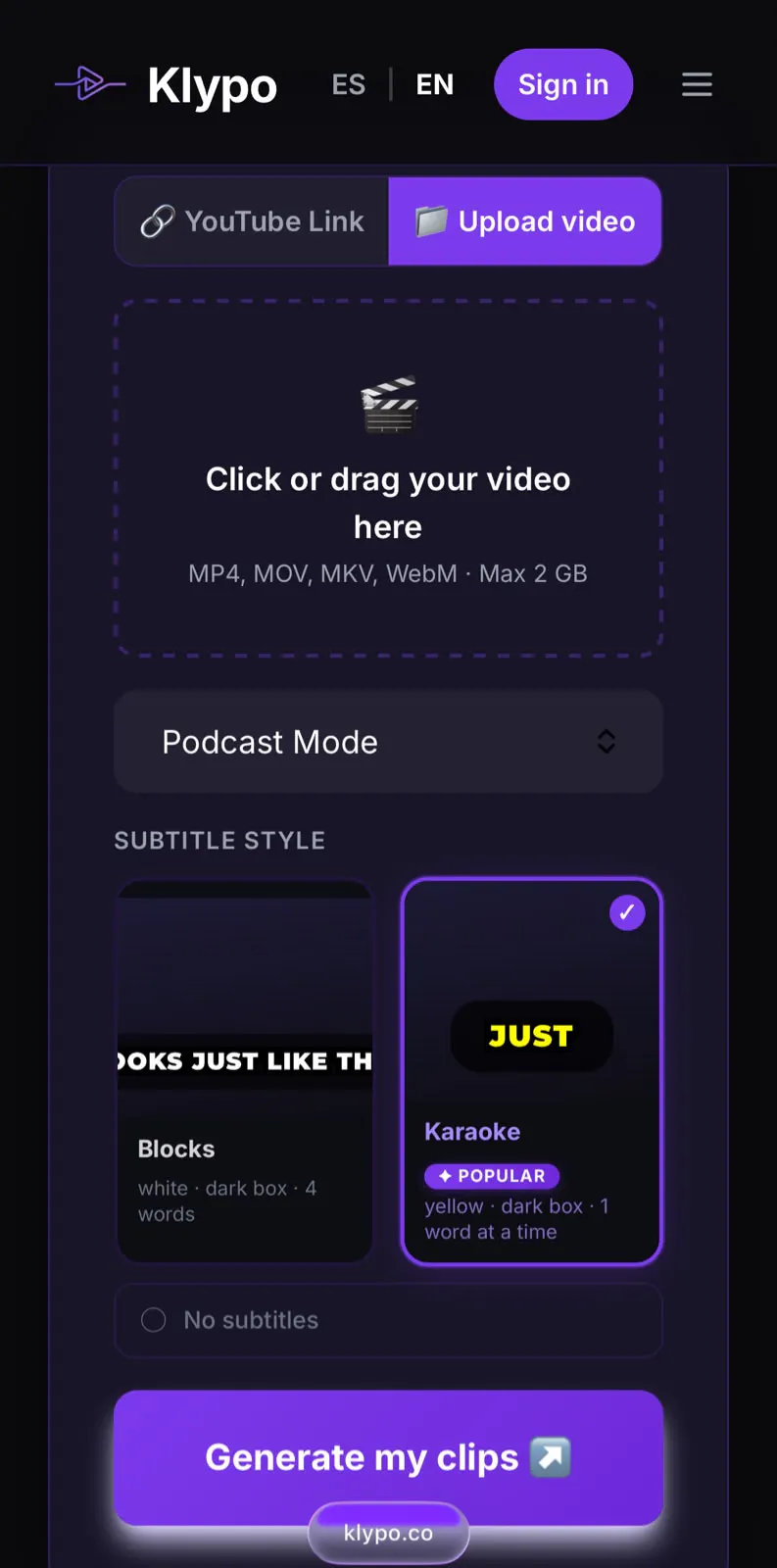Choose the Blocks subtitle style

245,1072
